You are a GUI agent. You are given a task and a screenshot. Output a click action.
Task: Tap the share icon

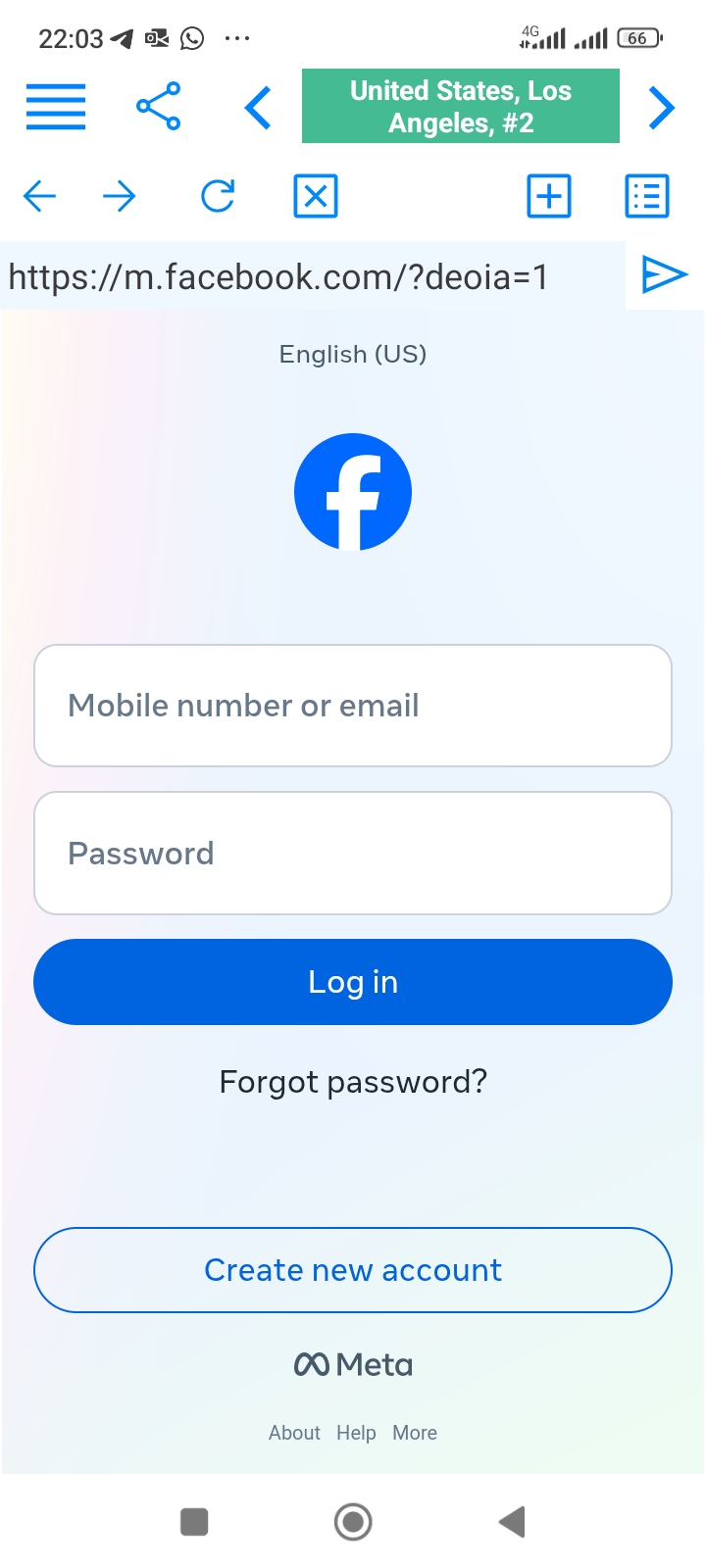coord(159,106)
